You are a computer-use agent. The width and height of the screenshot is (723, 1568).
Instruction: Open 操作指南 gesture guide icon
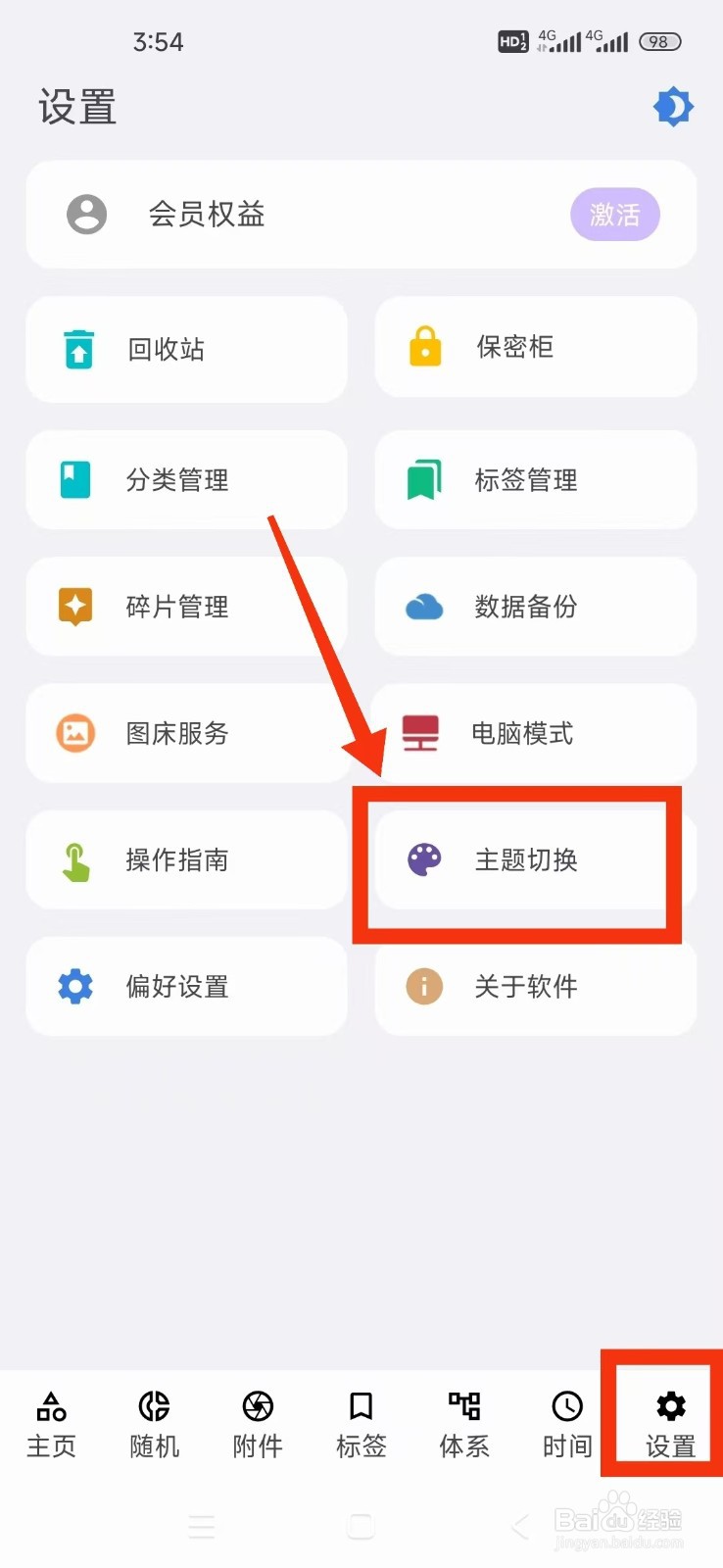[x=76, y=860]
